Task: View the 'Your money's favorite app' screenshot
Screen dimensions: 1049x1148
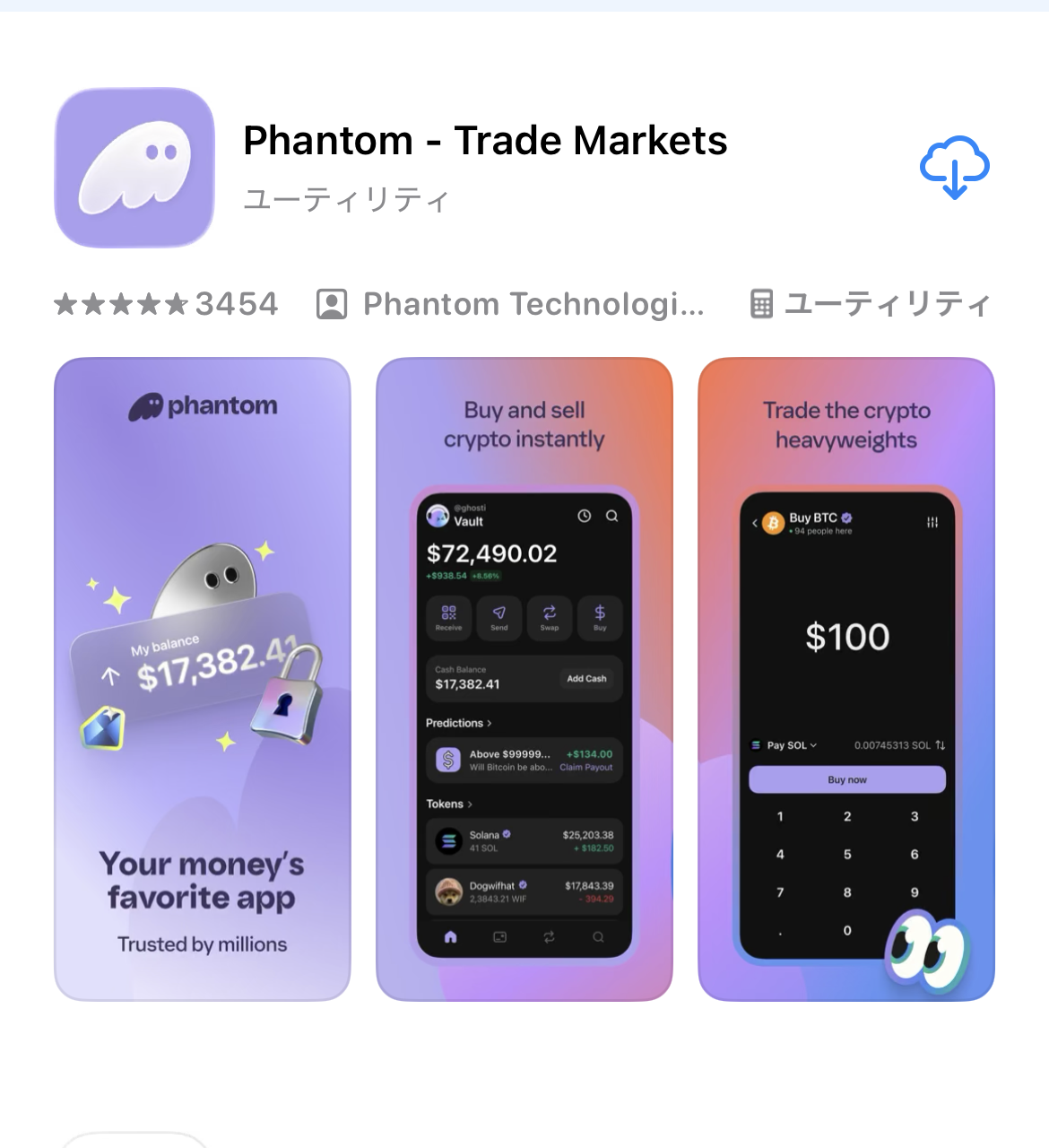Action: (x=203, y=679)
